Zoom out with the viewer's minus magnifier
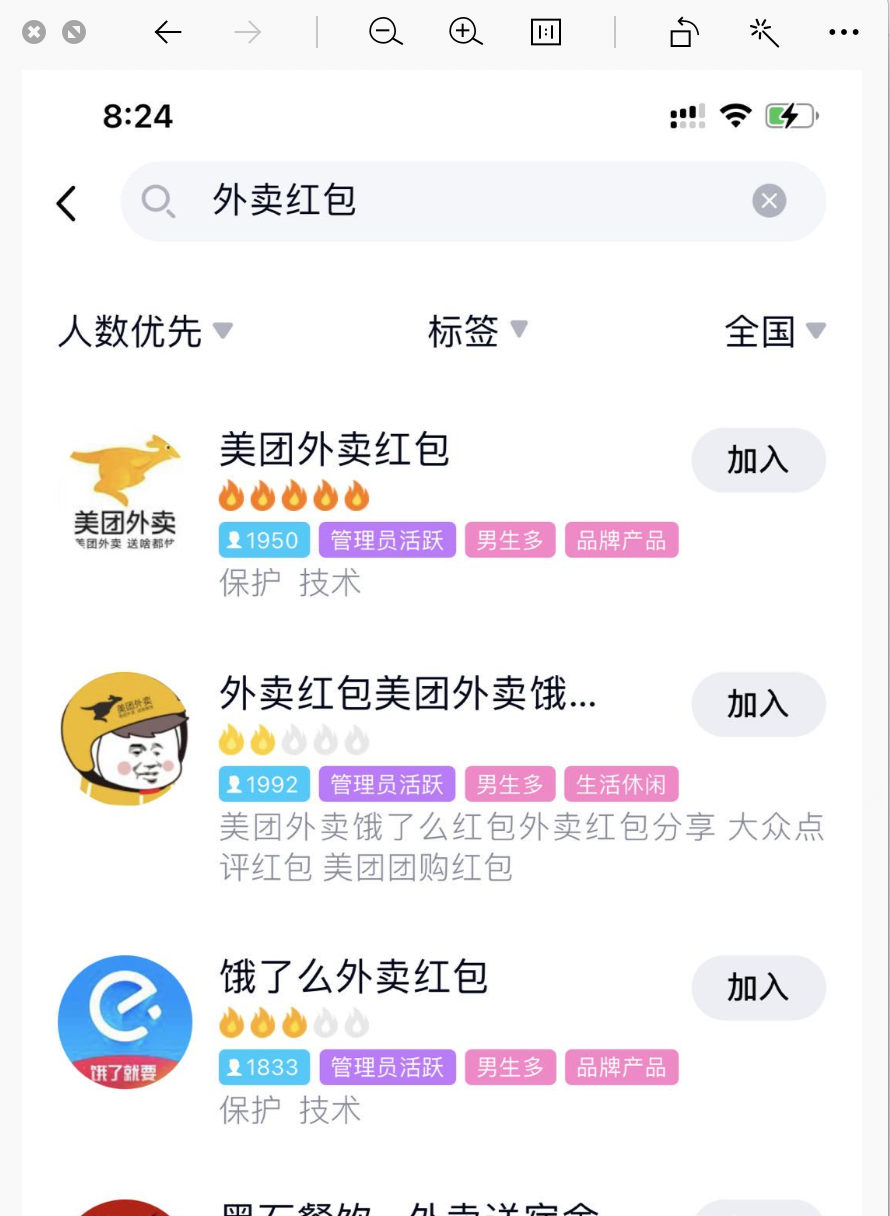Screen dimensions: 890x1216 (385, 33)
